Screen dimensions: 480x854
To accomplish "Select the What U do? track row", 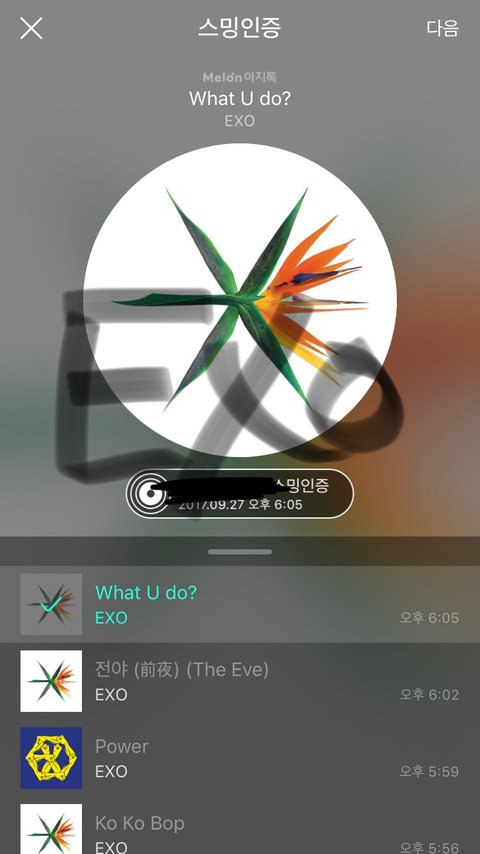I will (240, 604).
